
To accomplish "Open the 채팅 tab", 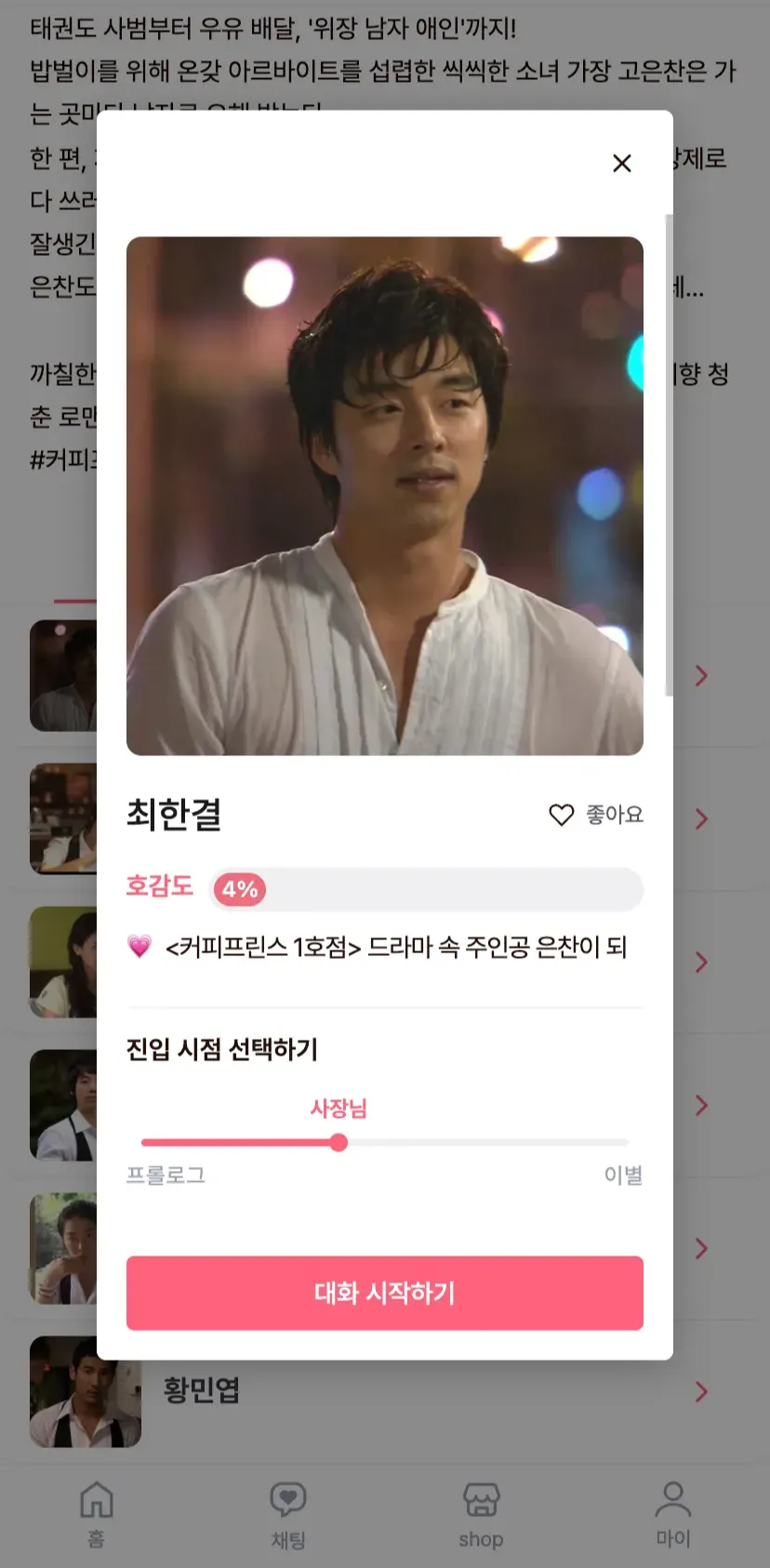I will (288, 1514).
